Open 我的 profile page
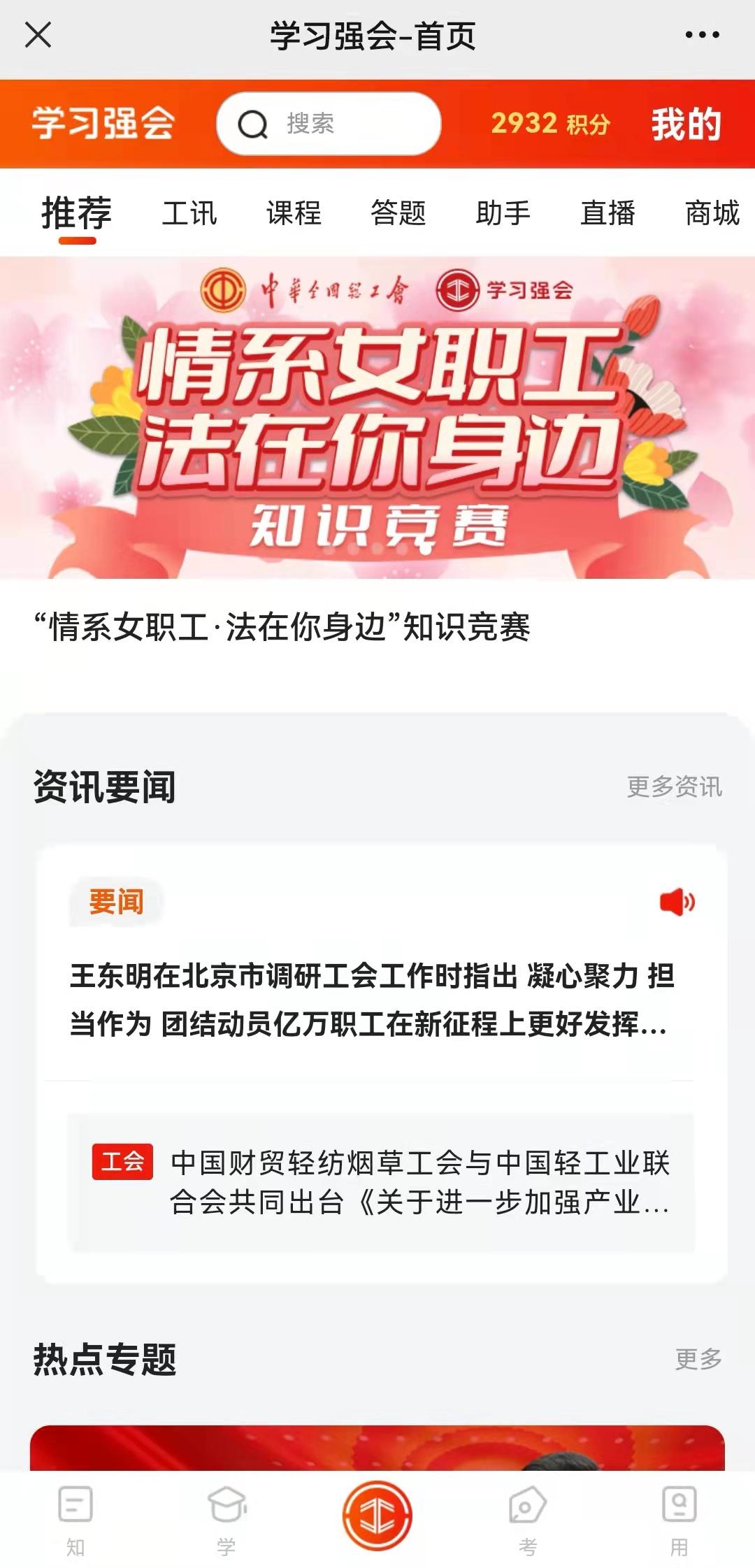The height and width of the screenshot is (1568, 755). point(686,124)
